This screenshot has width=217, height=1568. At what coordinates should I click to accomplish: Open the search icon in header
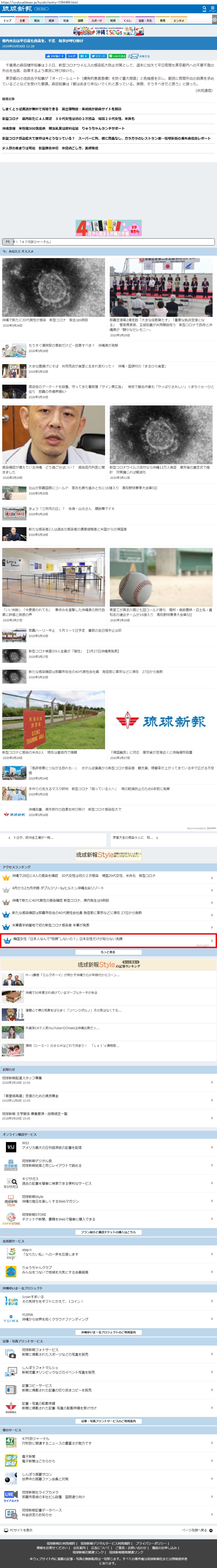(x=204, y=9)
